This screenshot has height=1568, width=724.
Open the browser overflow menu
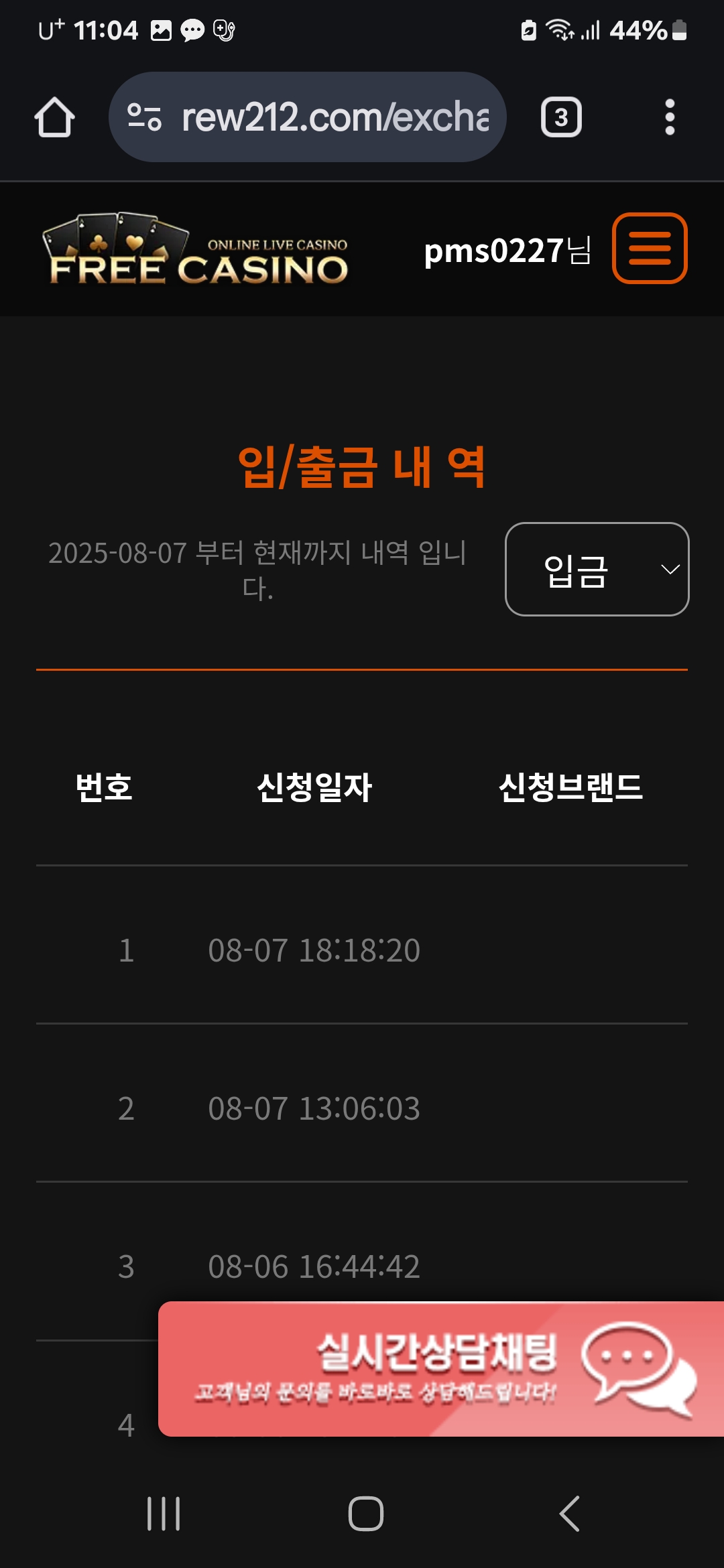(x=669, y=117)
